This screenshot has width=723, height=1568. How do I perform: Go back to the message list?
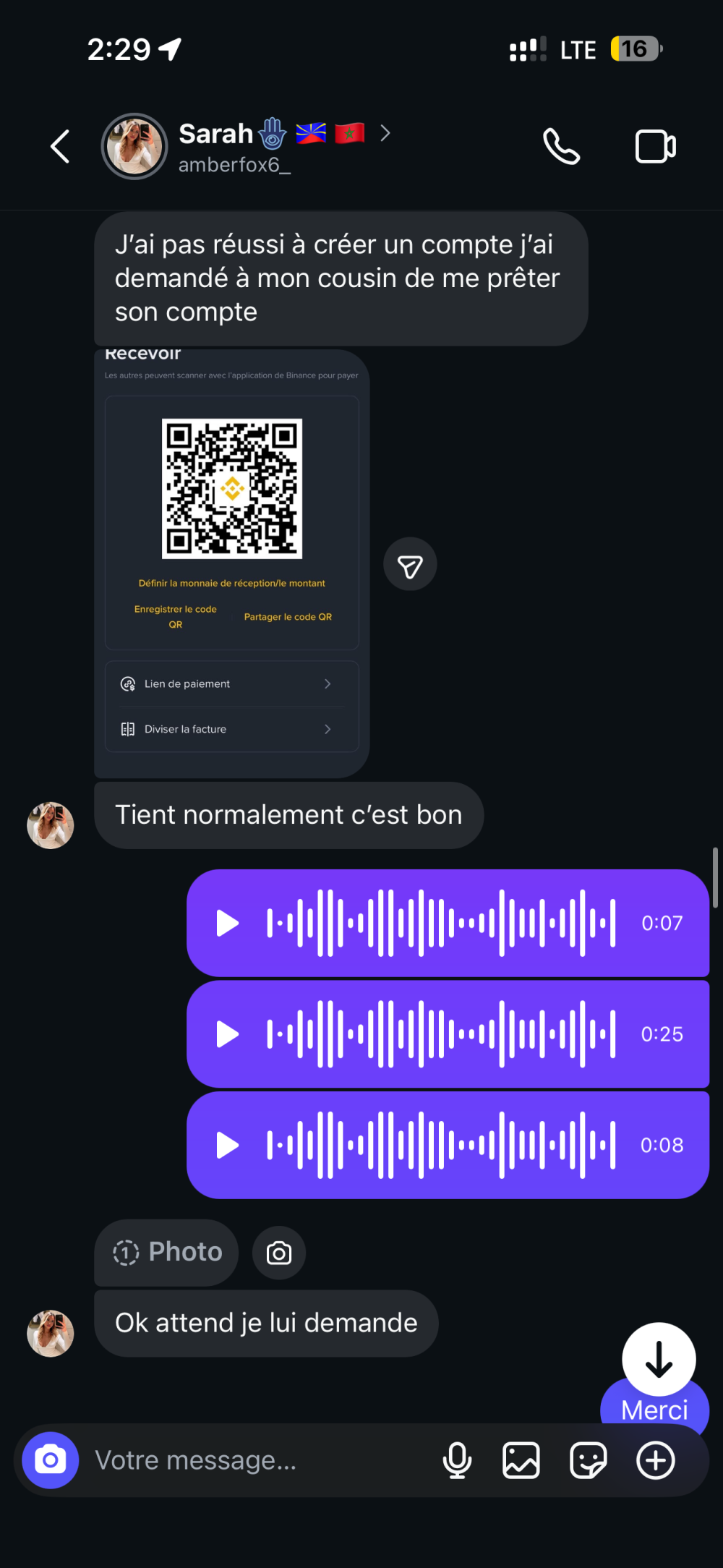click(x=61, y=147)
